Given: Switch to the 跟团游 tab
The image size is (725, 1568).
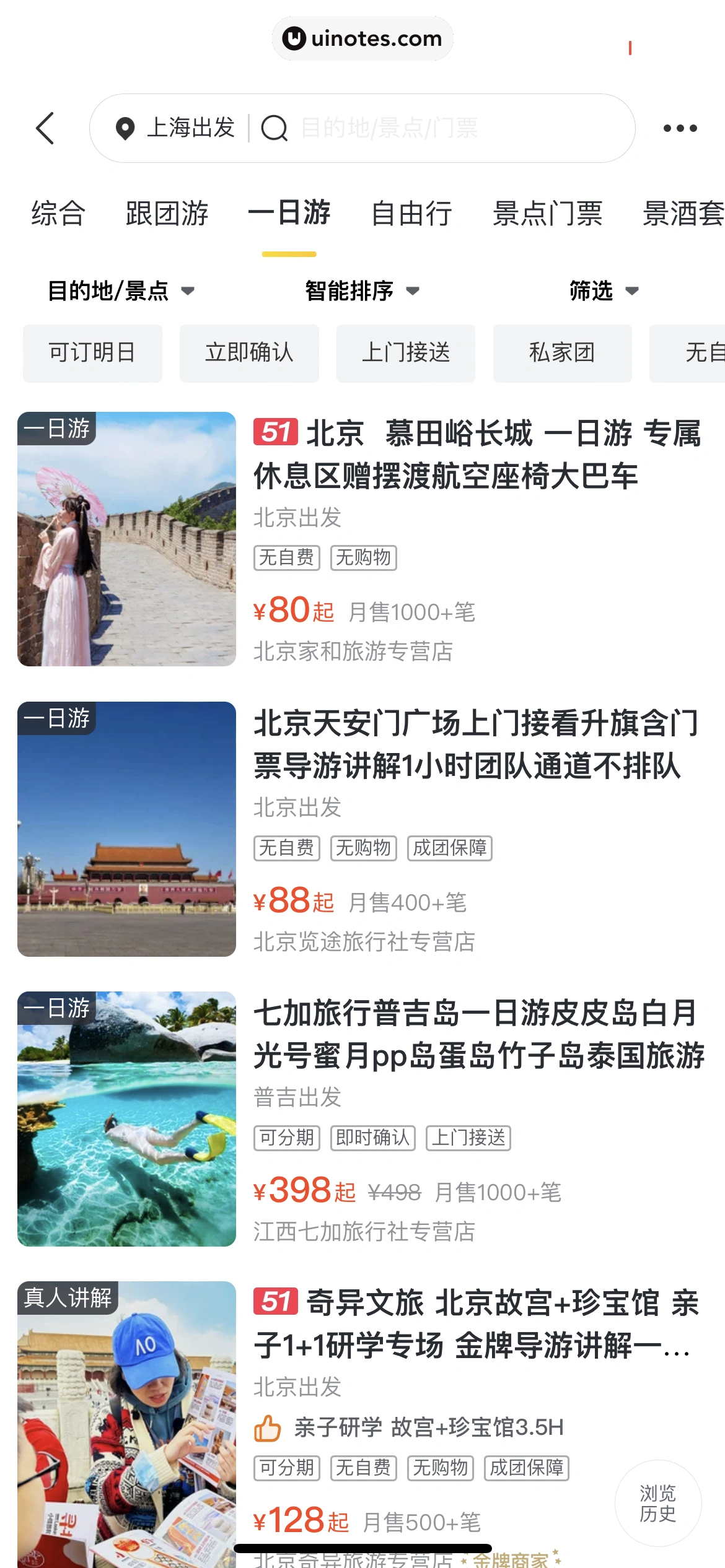Looking at the screenshot, I should [167, 214].
